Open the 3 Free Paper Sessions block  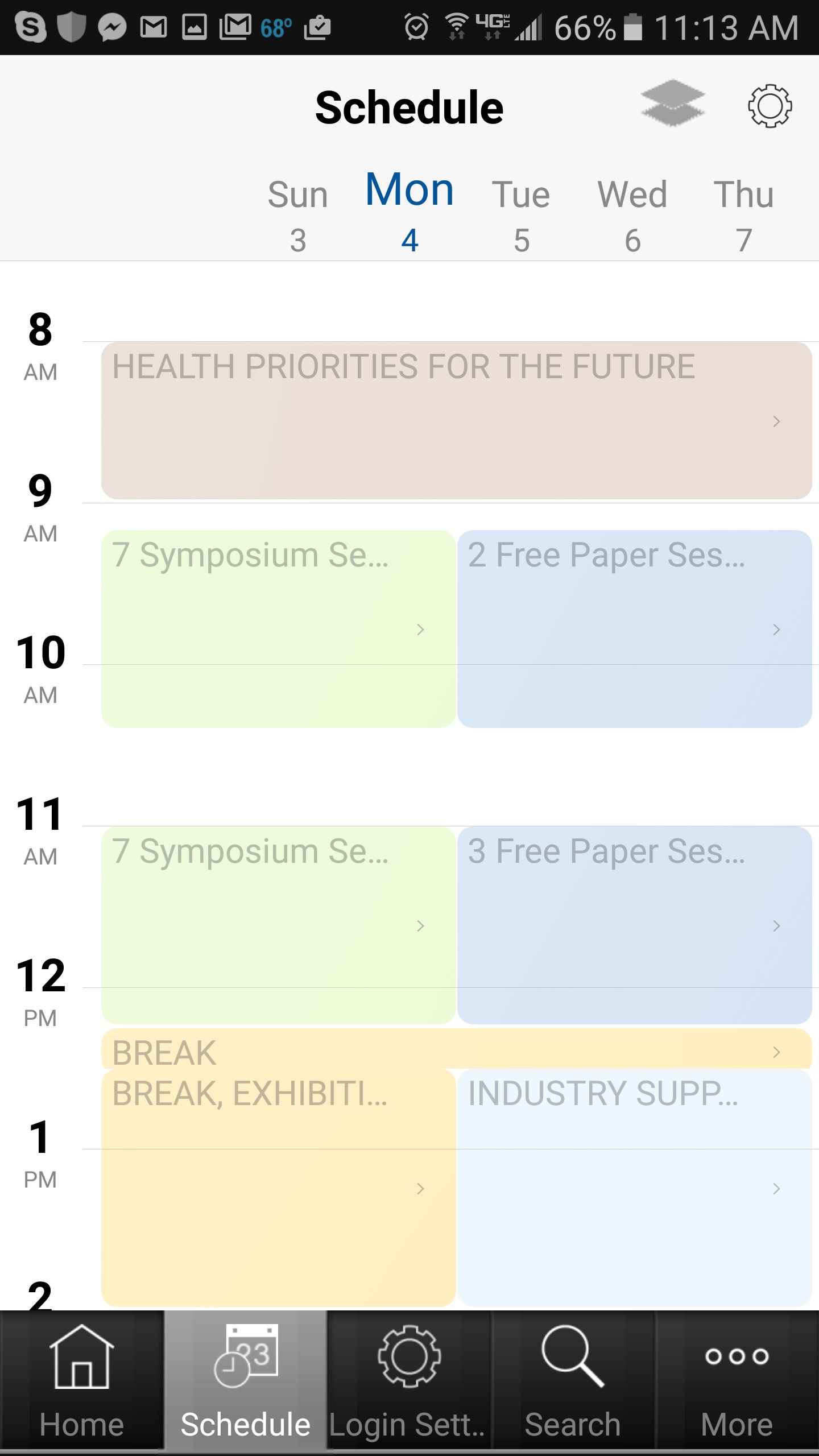point(634,925)
